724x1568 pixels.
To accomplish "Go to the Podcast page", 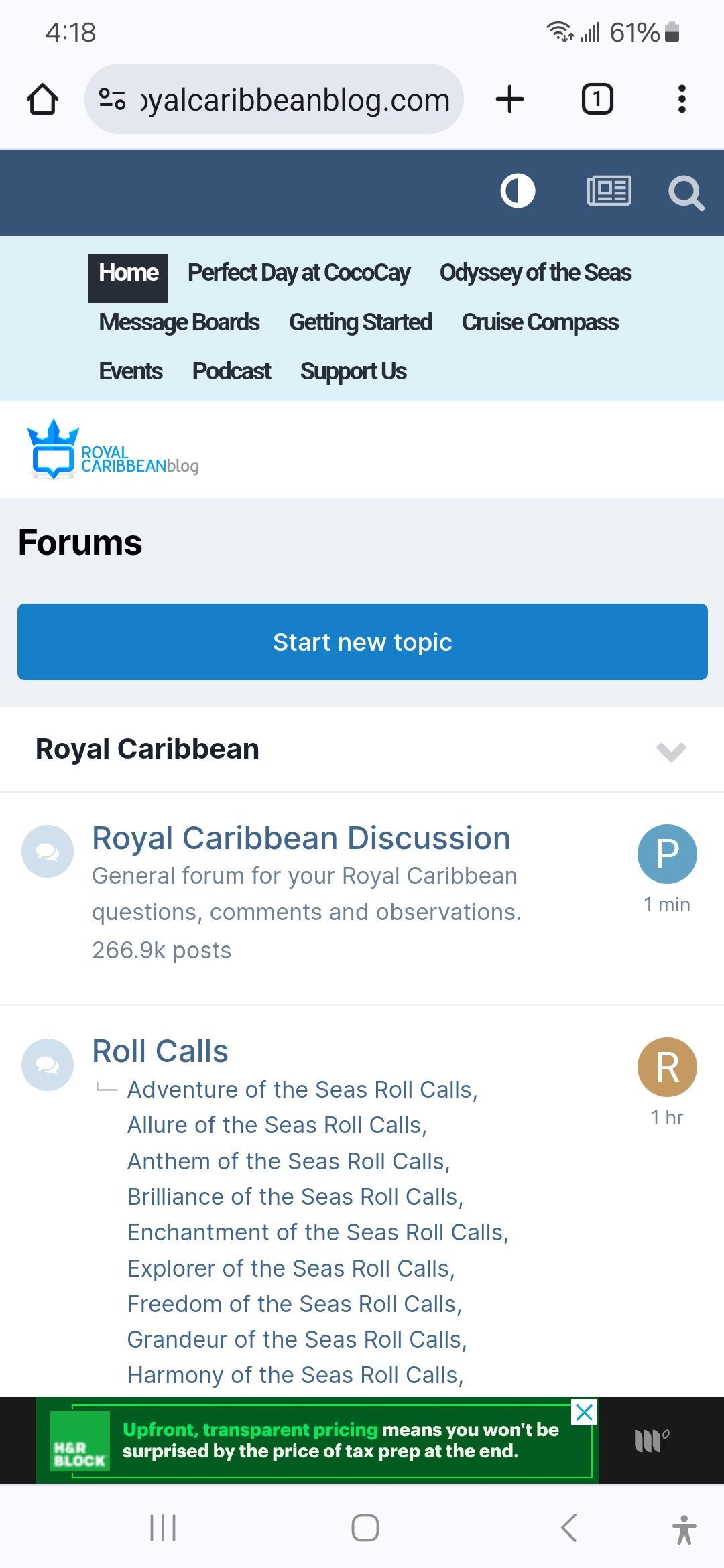I will click(x=231, y=371).
